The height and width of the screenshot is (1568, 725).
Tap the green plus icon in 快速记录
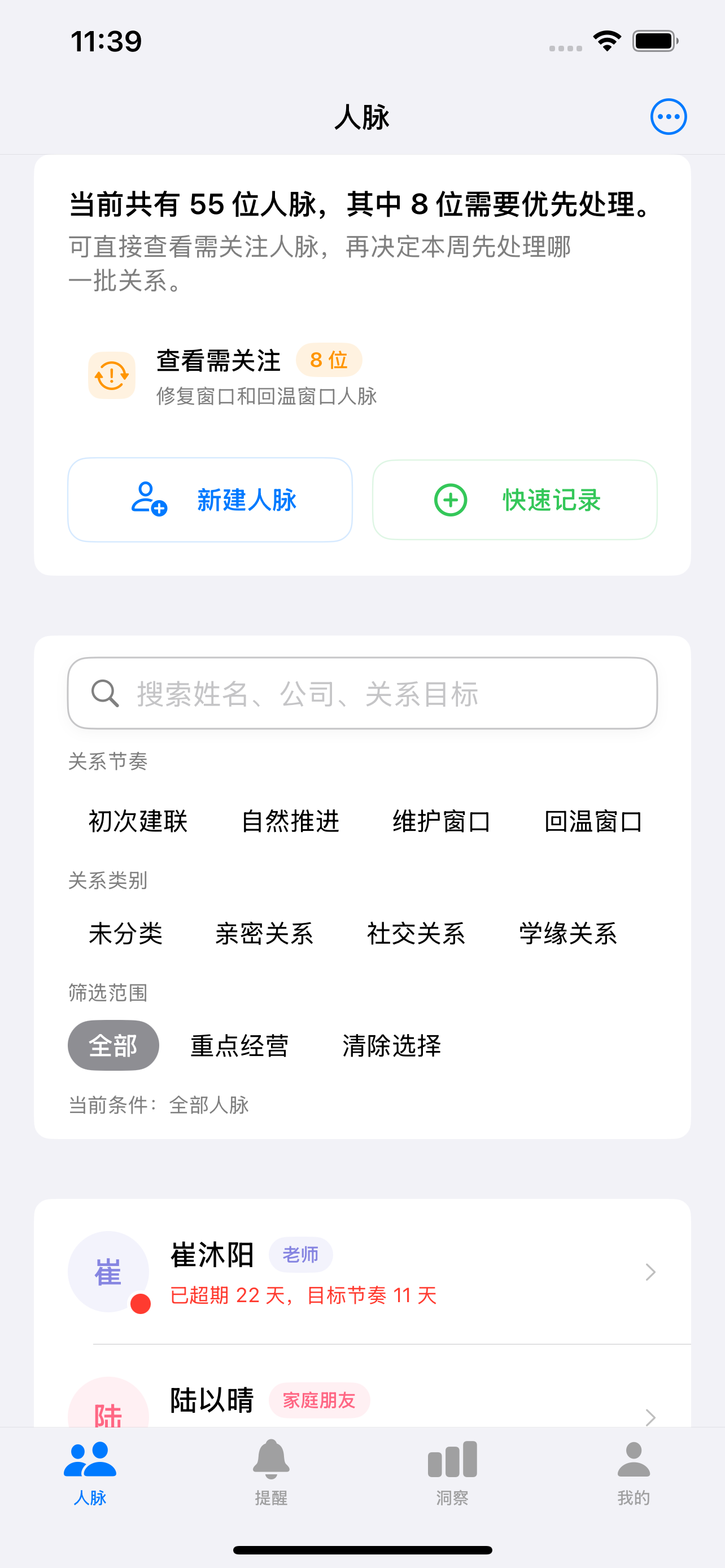tap(450, 499)
